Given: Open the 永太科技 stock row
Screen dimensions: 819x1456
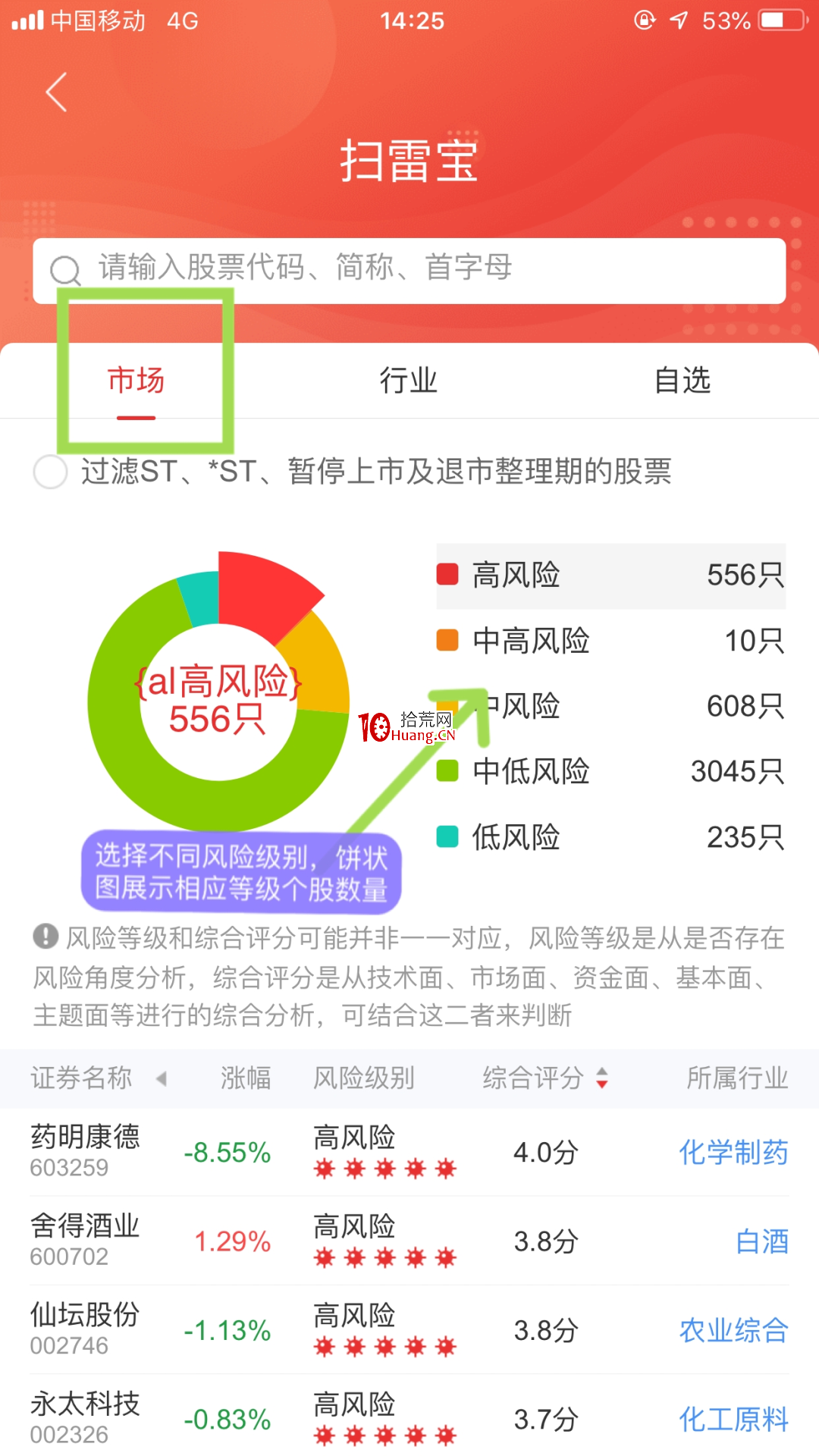Looking at the screenshot, I should [x=409, y=1417].
